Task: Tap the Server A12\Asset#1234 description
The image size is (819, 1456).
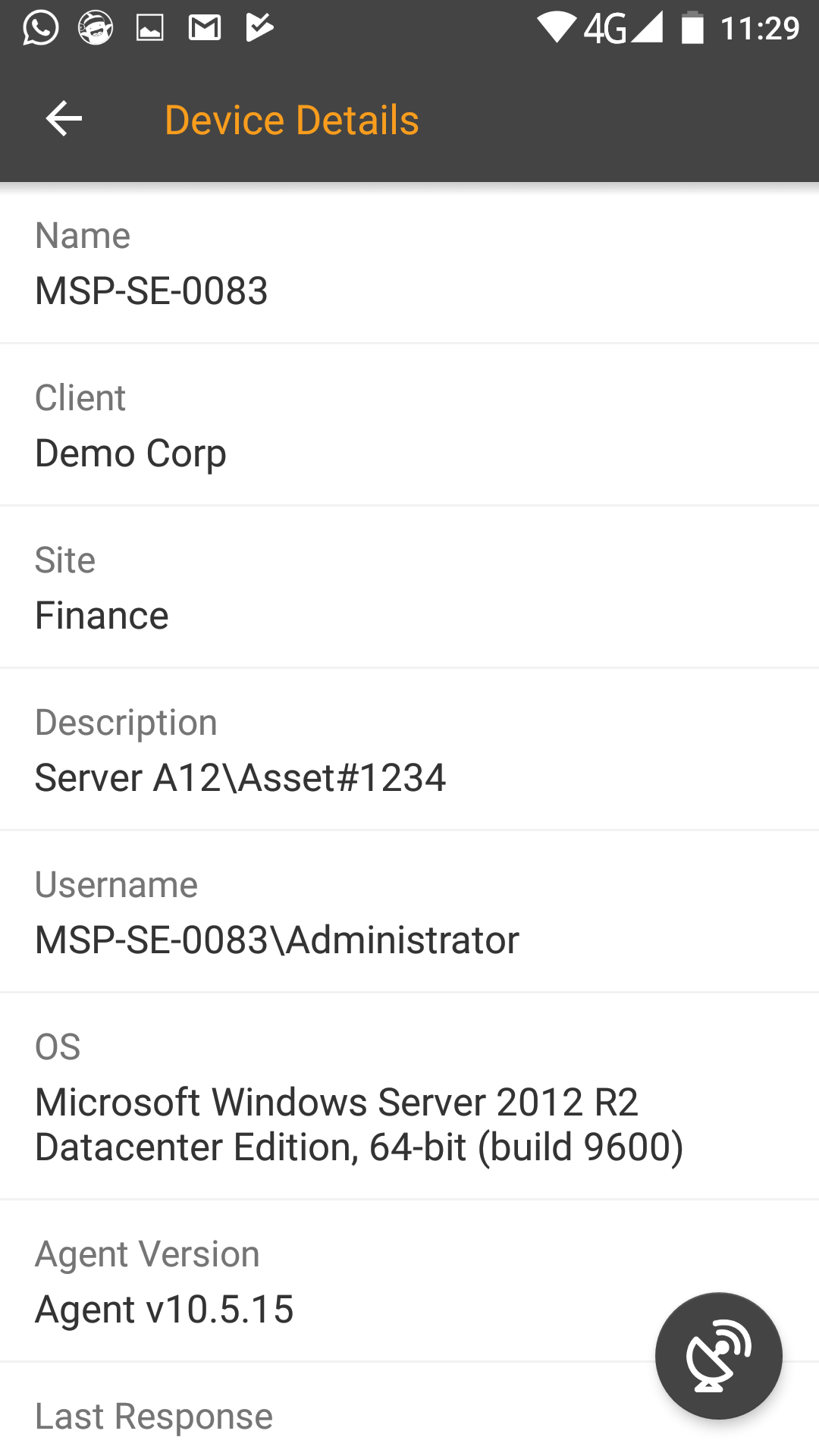Action: point(240,777)
